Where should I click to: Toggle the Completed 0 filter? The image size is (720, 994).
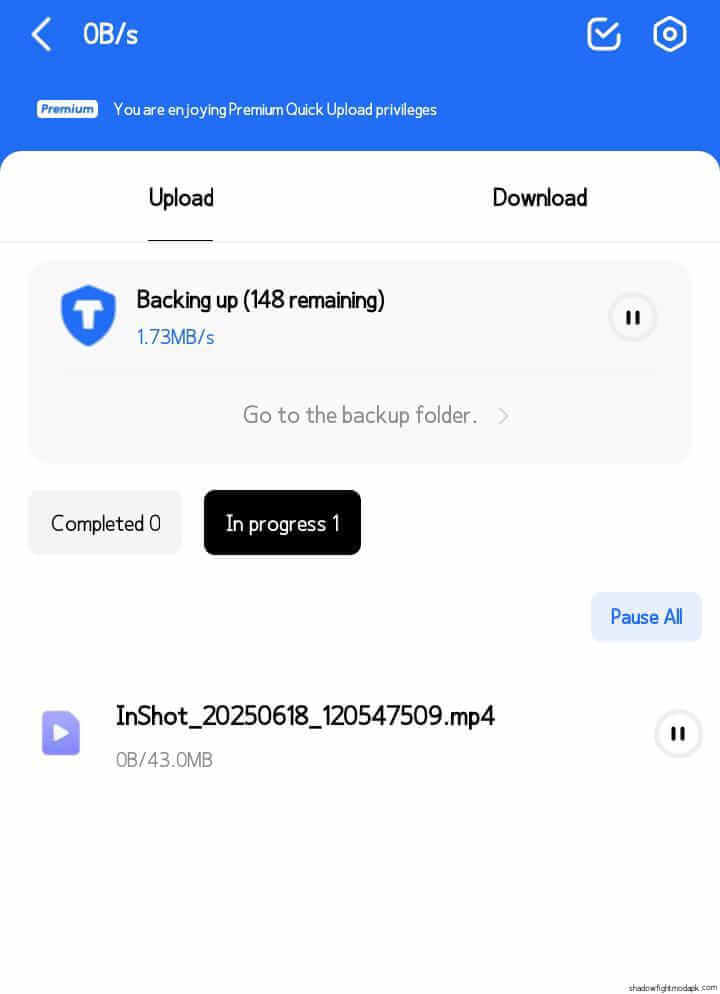[104, 522]
